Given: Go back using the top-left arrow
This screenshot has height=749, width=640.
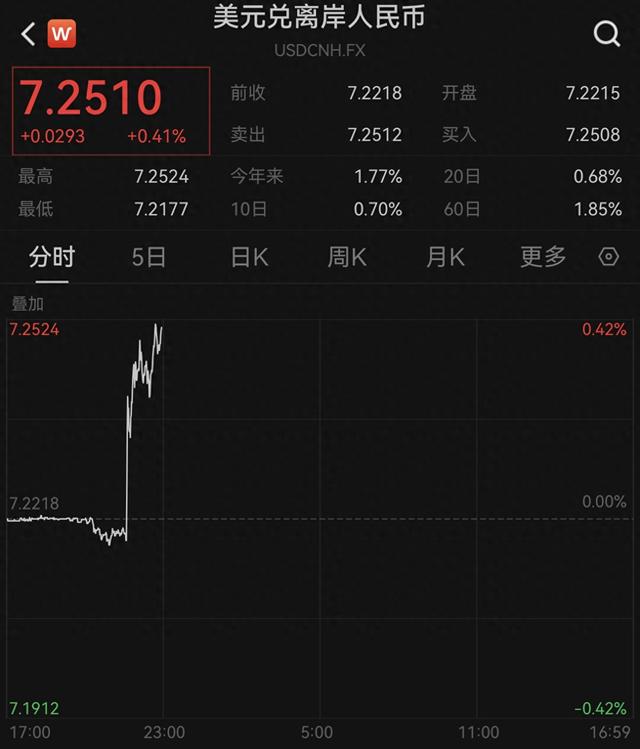Looking at the screenshot, I should pyautogui.click(x=28, y=35).
